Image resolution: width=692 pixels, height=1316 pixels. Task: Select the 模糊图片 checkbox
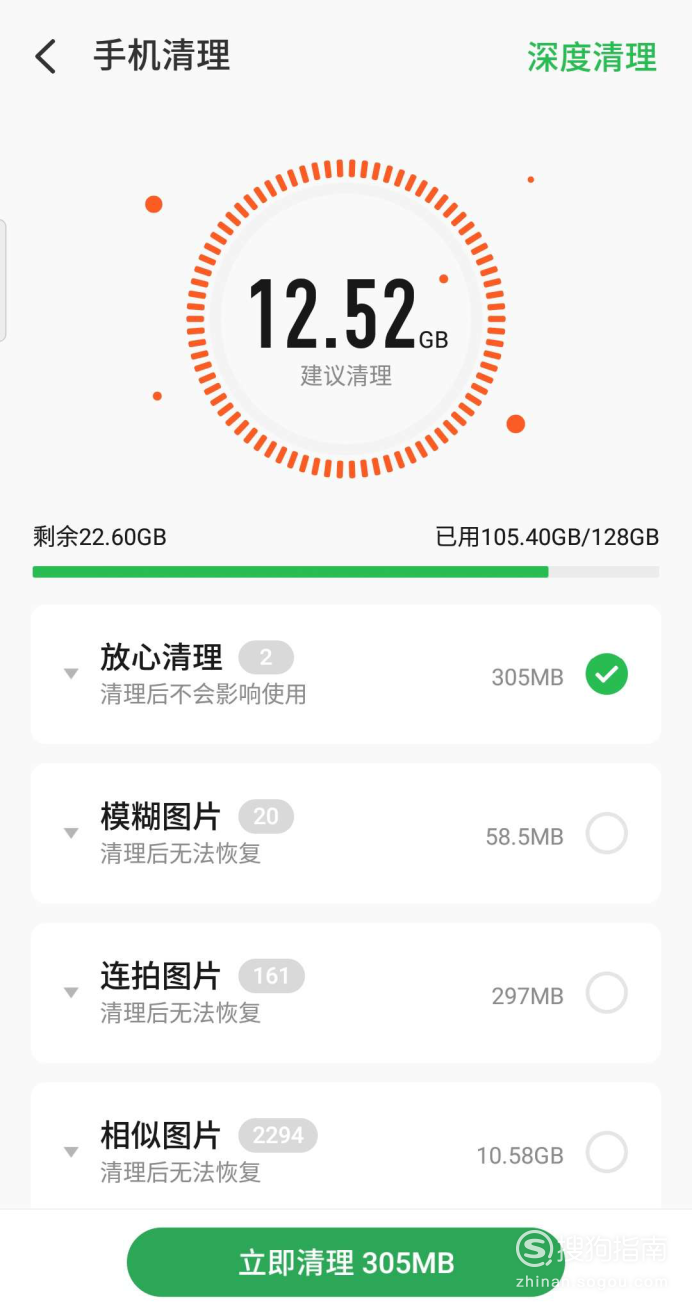(x=607, y=834)
